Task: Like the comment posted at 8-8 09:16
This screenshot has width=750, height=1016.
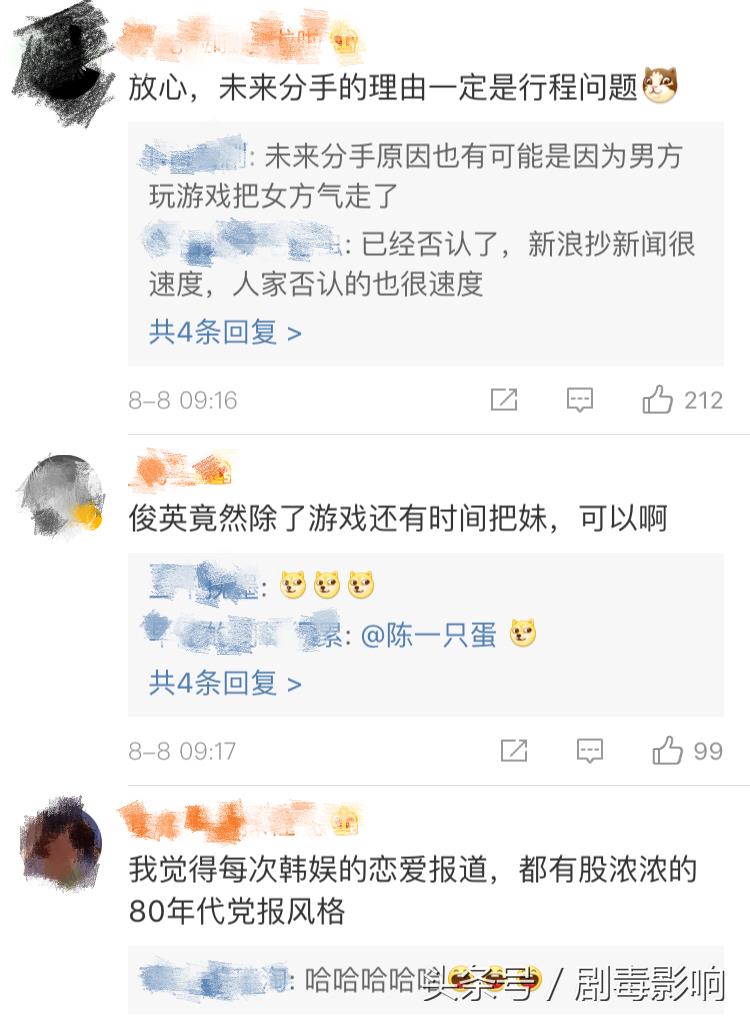Action: (x=658, y=400)
